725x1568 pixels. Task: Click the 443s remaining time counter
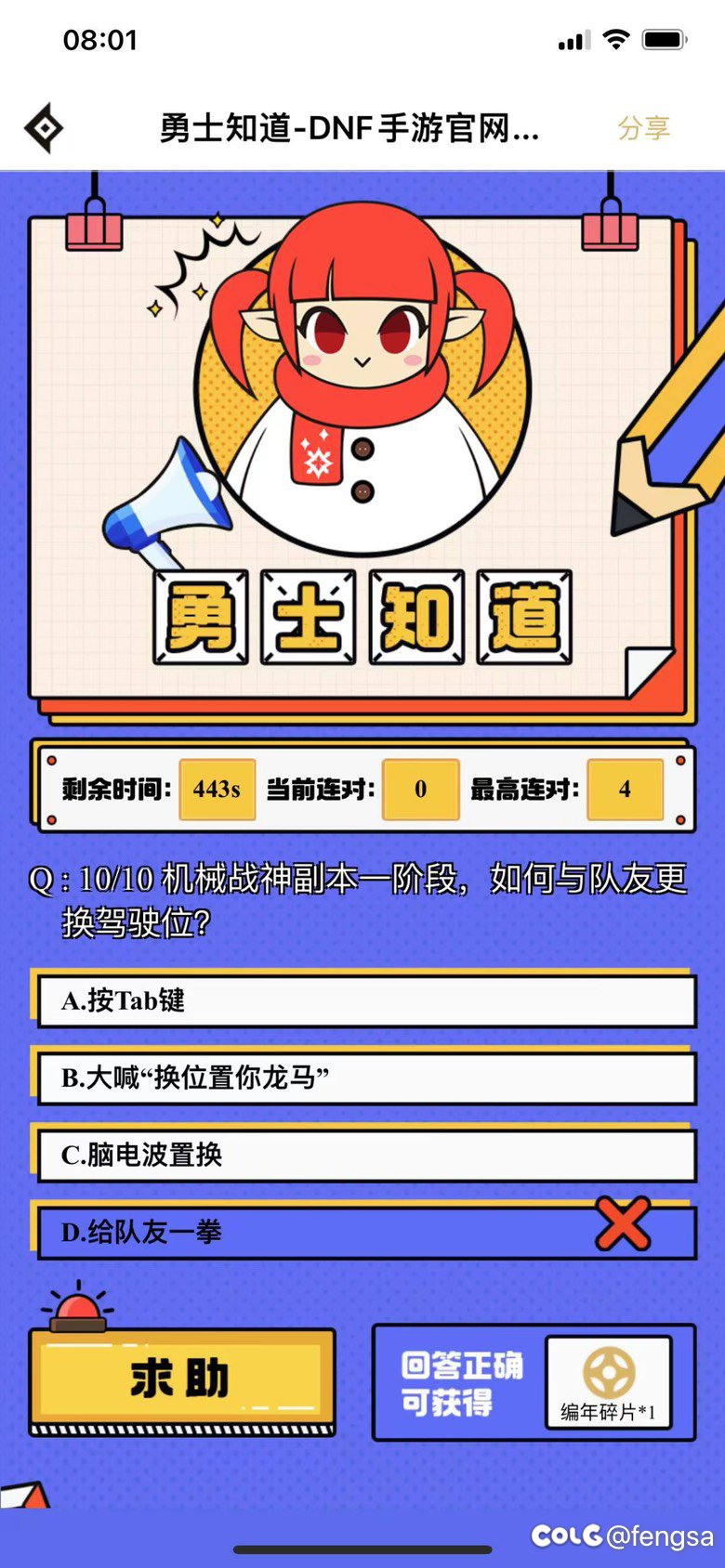(x=217, y=790)
